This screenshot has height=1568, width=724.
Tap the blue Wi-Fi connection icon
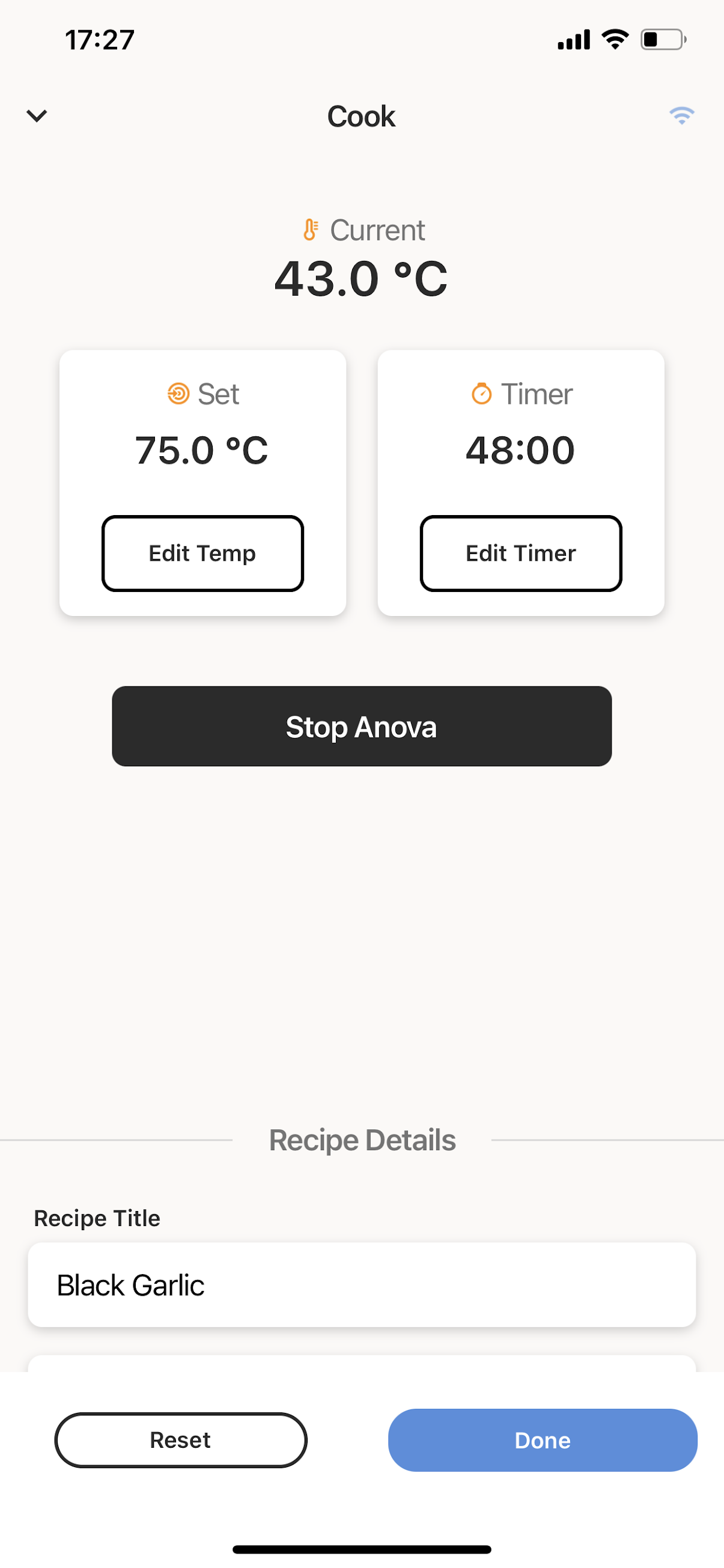(681, 115)
